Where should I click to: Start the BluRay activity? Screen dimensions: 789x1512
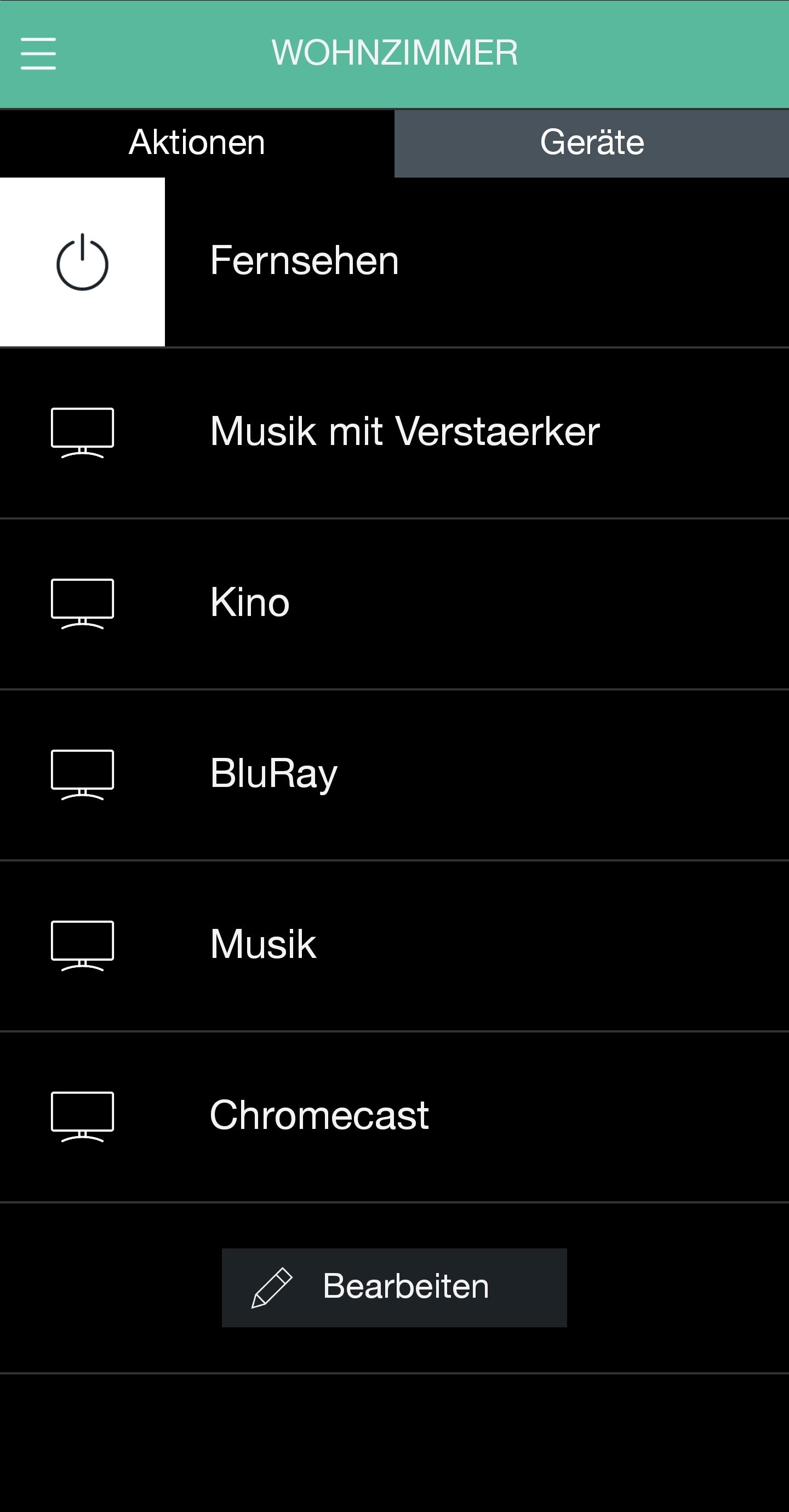273,774
